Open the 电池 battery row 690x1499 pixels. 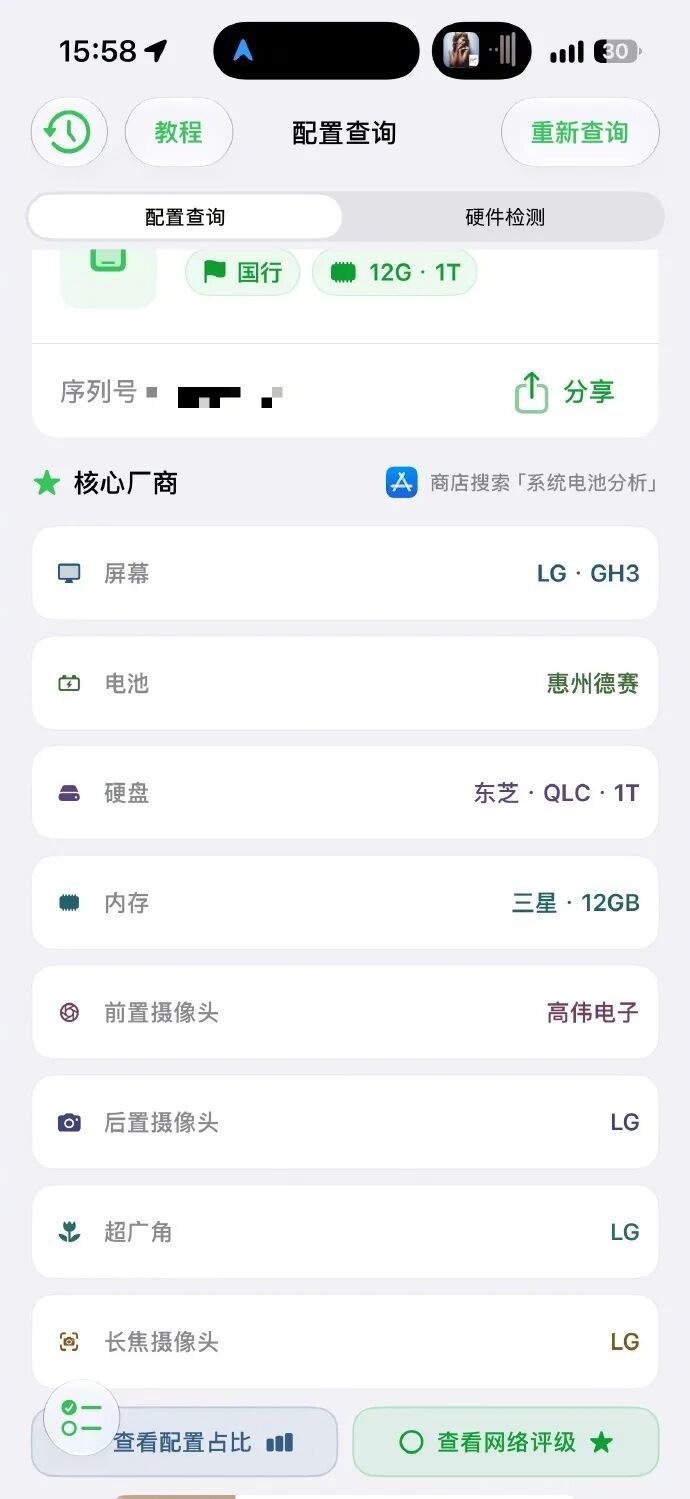345,683
